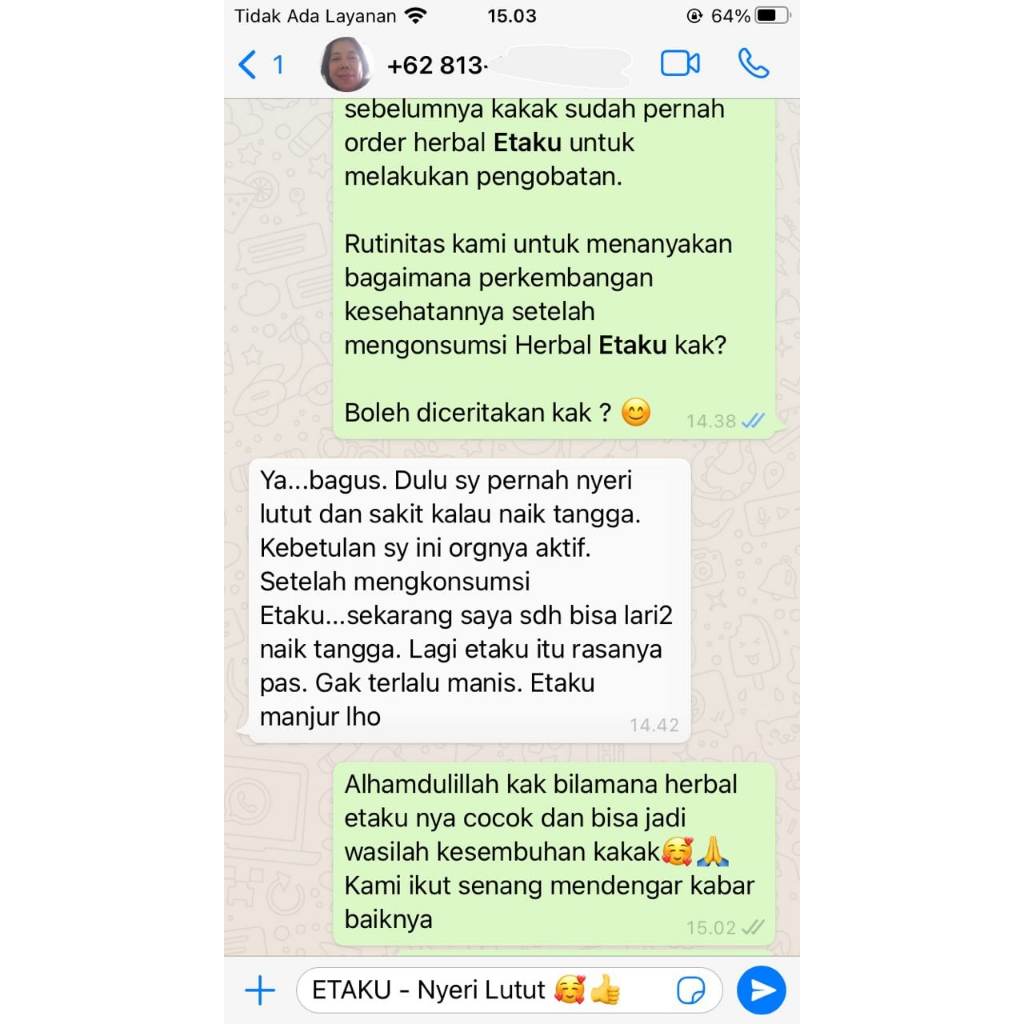The image size is (1024, 1024).
Task: Go back to the chat list
Action: (x=258, y=66)
